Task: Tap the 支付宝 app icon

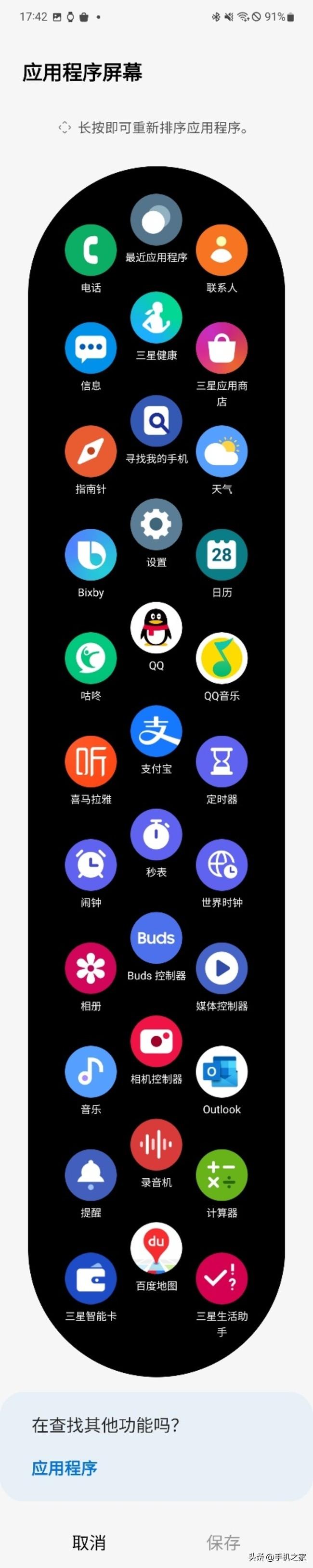Action: [156, 731]
